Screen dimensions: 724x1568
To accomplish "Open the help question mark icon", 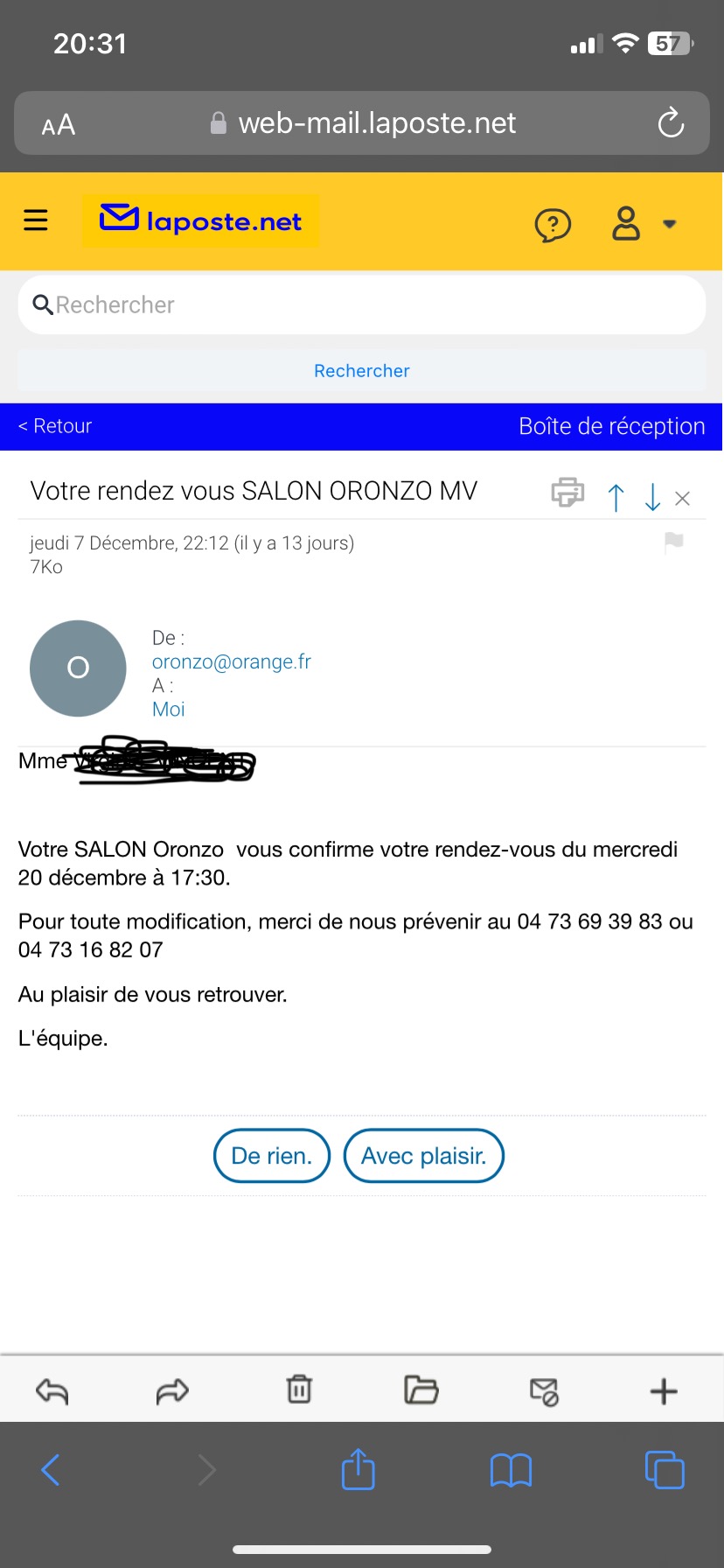I will pyautogui.click(x=553, y=225).
